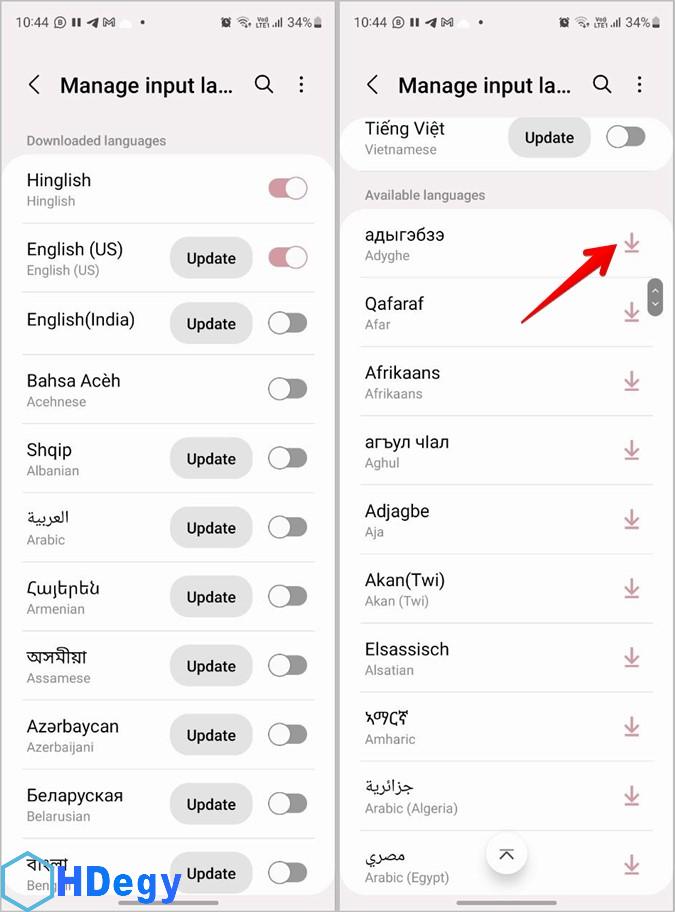Turn off the English (US) toggle
This screenshot has width=675, height=912.
pos(287,258)
